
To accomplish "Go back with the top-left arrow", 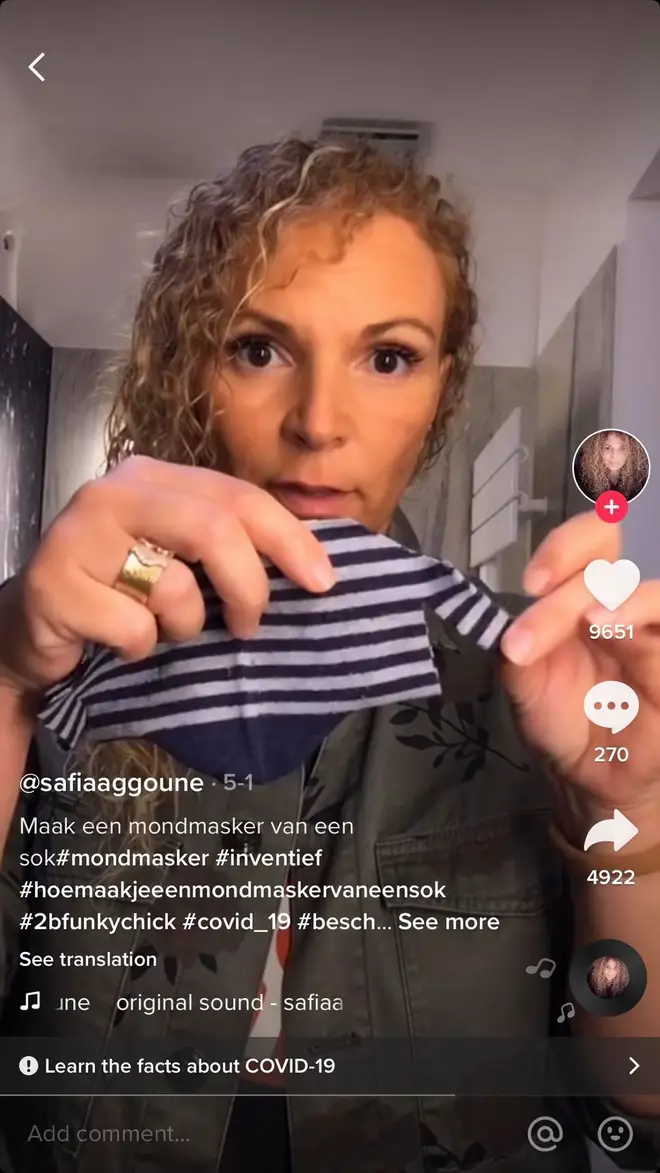I will click(37, 67).
